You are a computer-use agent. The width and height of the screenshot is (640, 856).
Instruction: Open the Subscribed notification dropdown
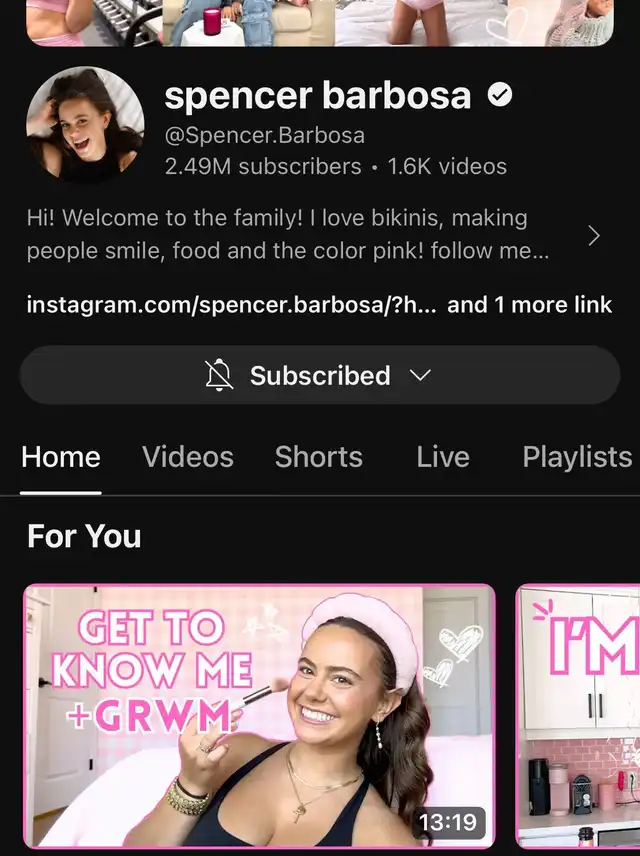point(320,376)
